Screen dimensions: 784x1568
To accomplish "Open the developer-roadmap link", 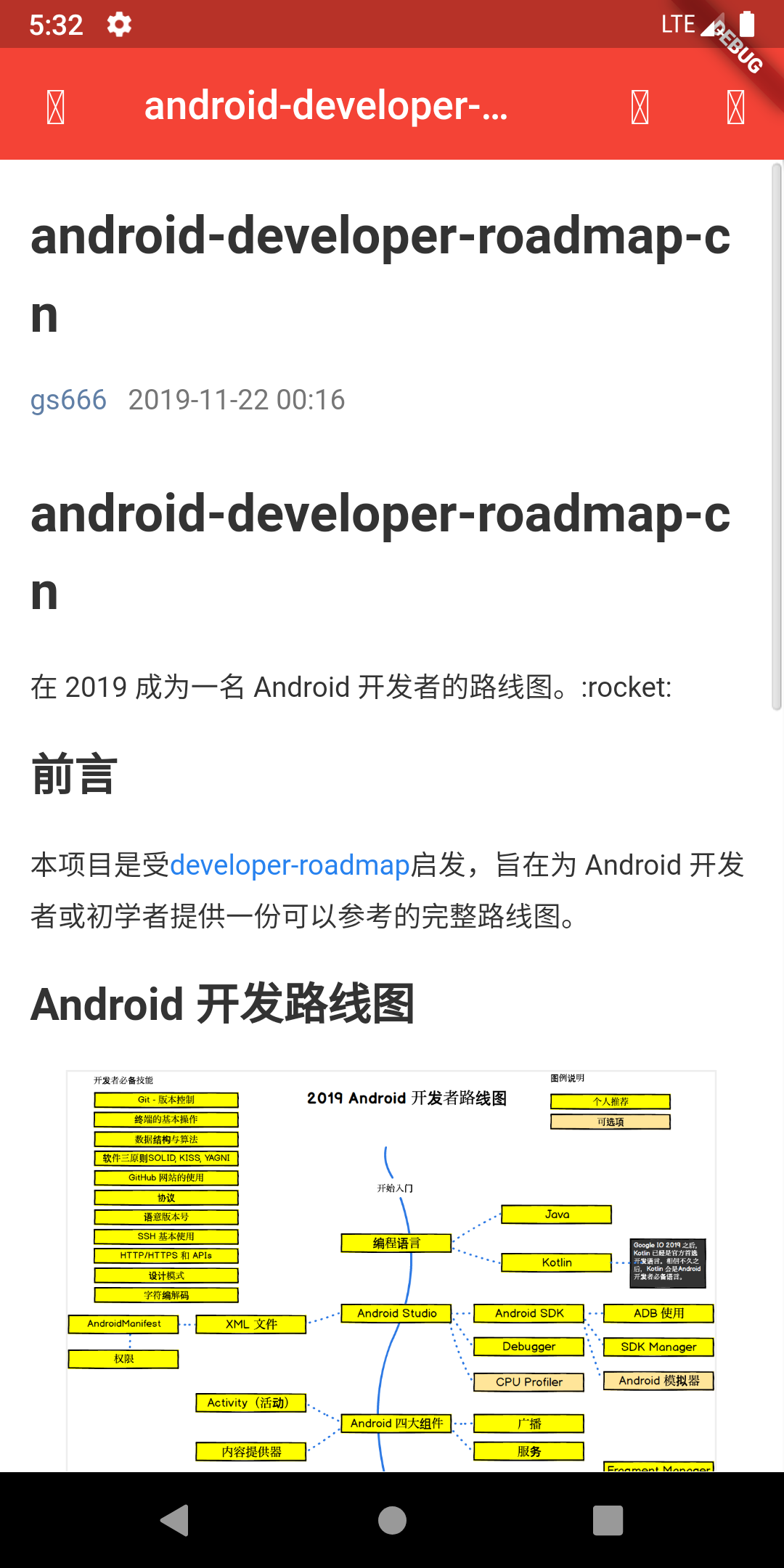I will [x=290, y=865].
